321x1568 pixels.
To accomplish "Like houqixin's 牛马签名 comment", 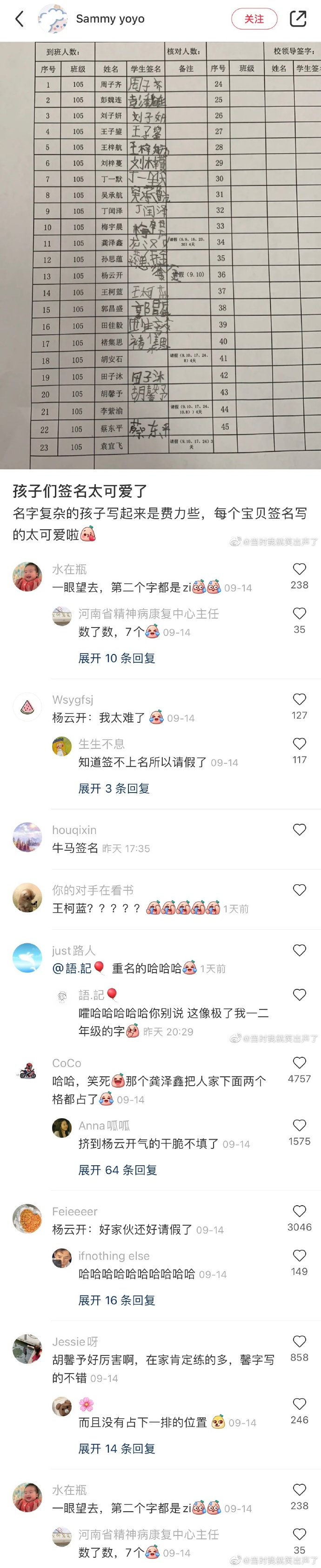I will coord(299,830).
